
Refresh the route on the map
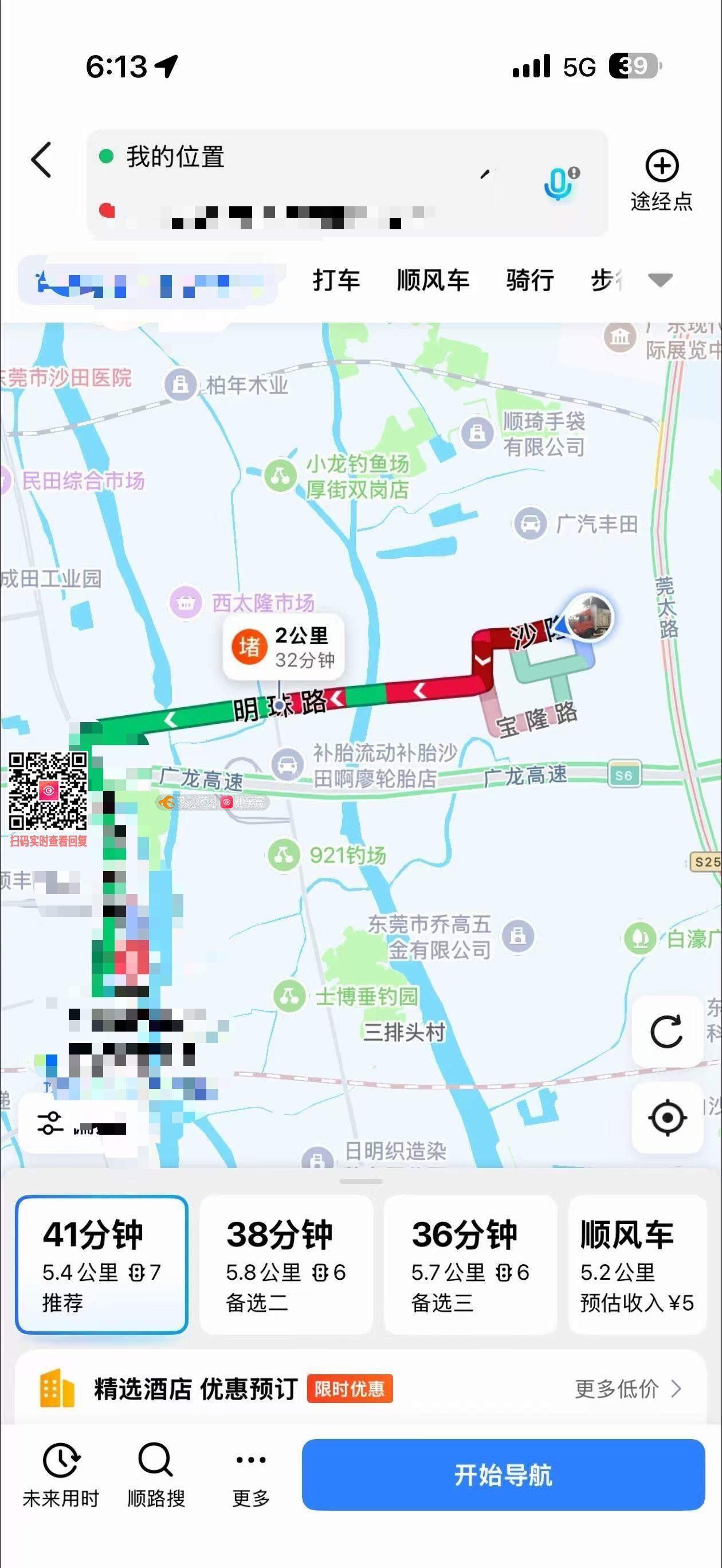click(x=666, y=1031)
